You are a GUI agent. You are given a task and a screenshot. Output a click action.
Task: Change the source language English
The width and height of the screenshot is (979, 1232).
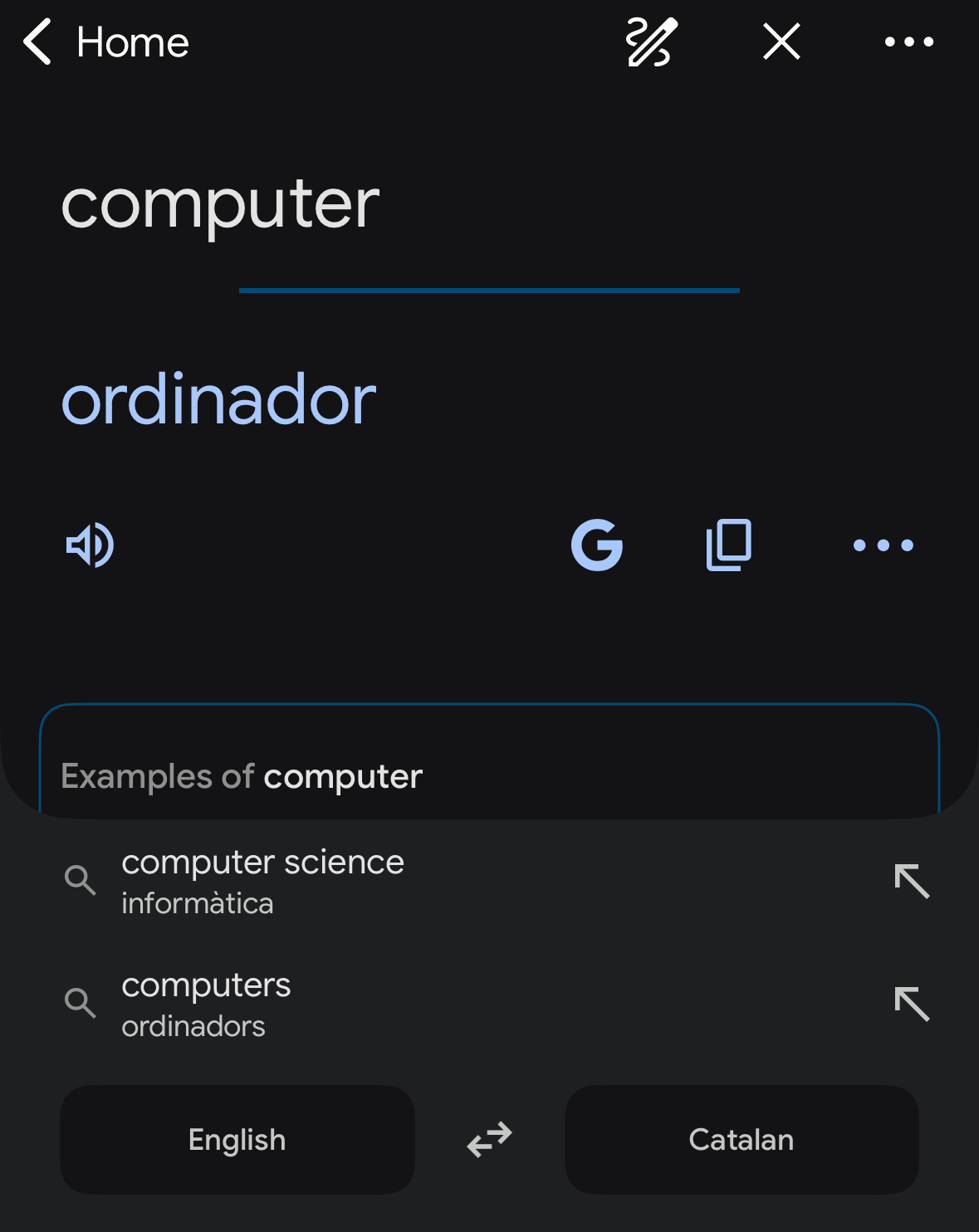pyautogui.click(x=237, y=1140)
